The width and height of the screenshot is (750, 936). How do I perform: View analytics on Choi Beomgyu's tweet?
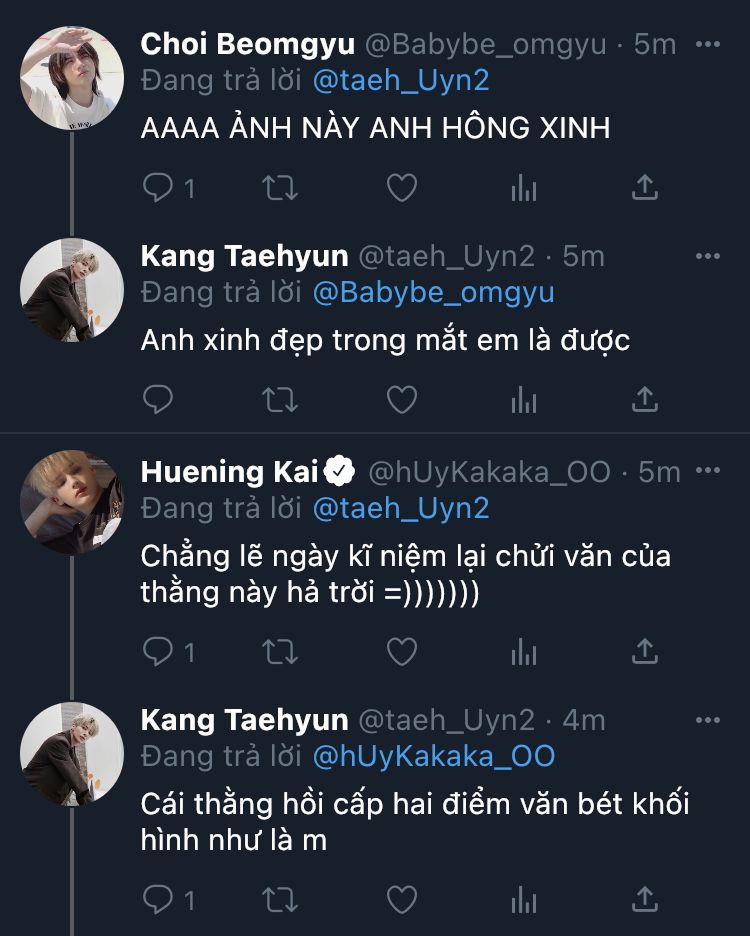[x=524, y=187]
